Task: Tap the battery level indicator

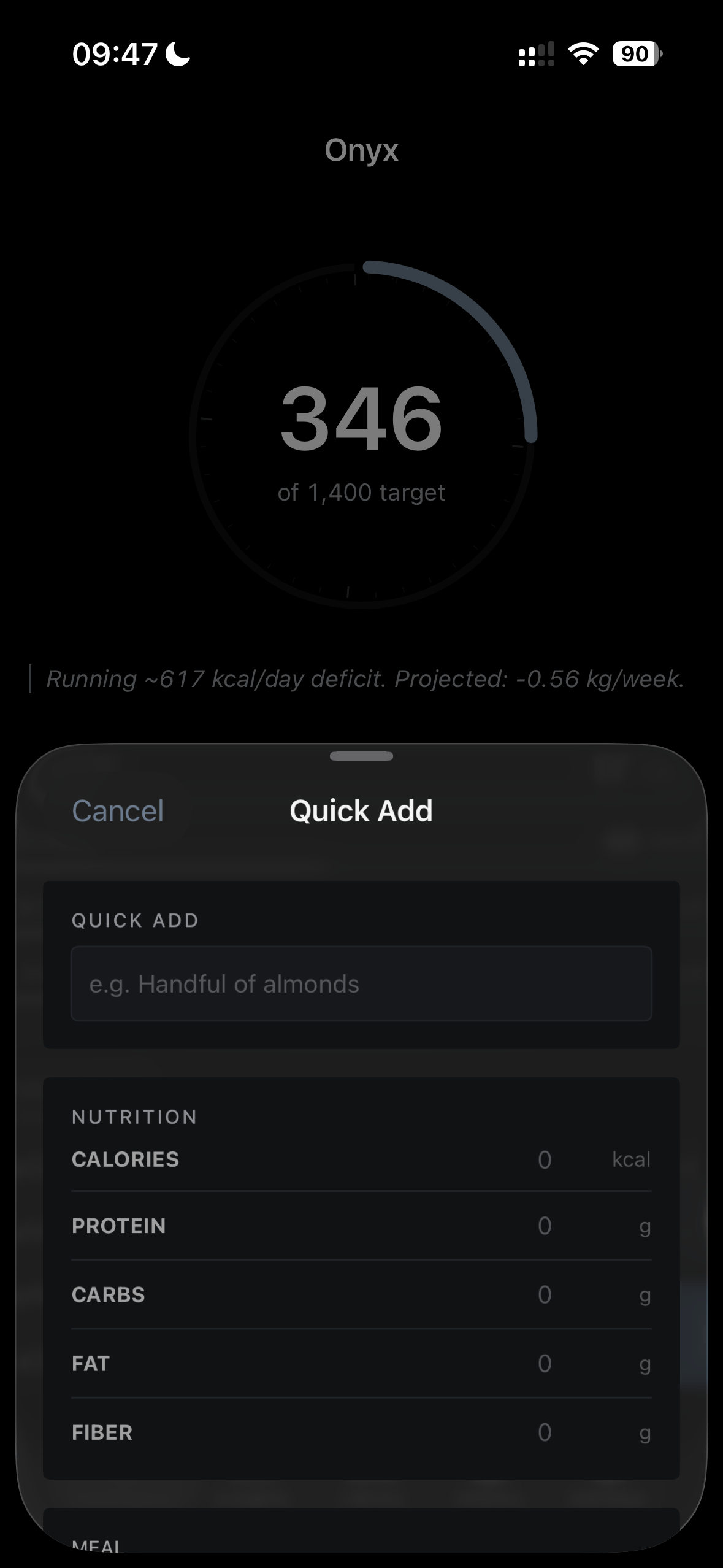Action: 634,55
